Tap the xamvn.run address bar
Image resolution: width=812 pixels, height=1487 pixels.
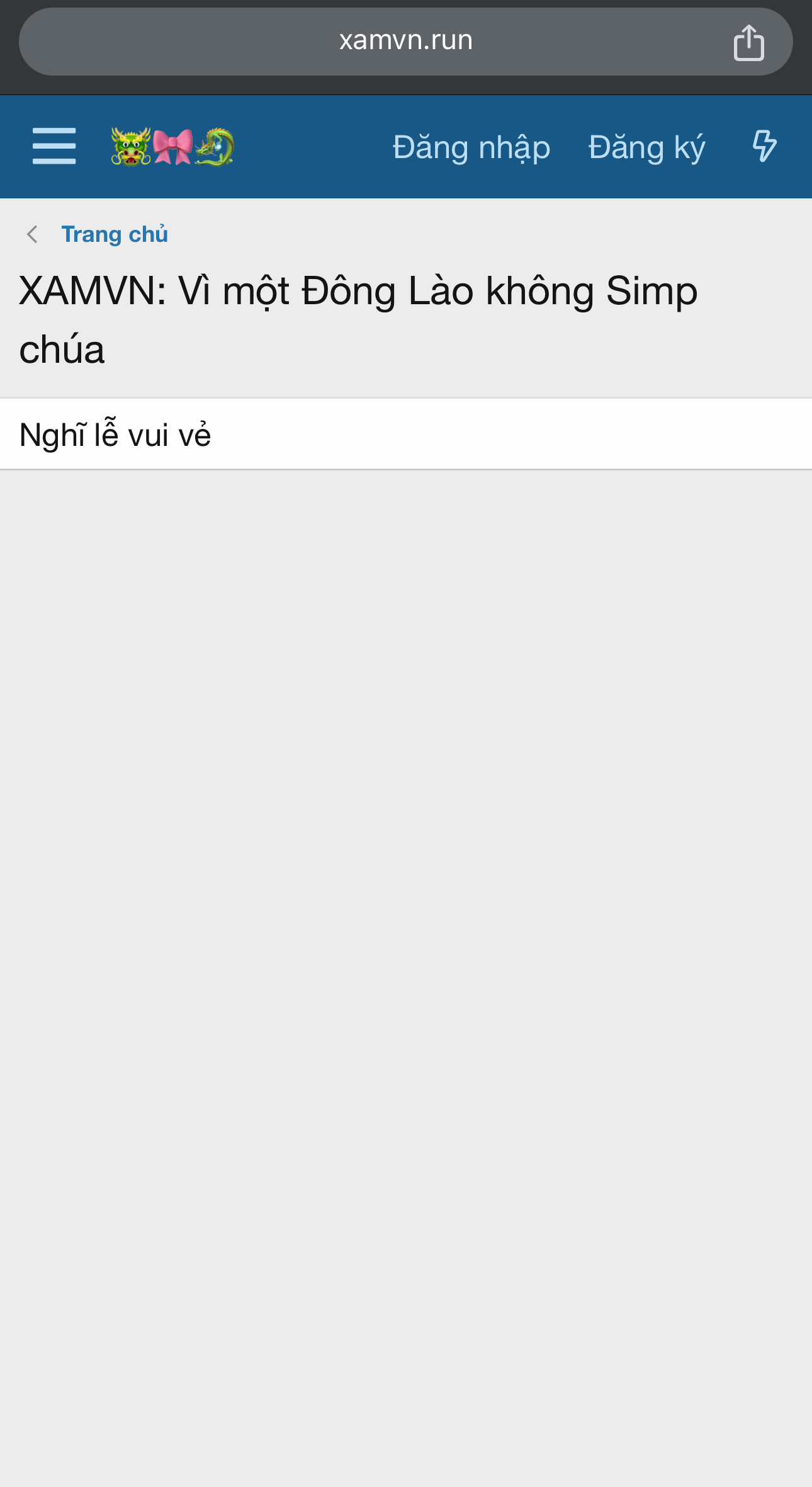tap(405, 41)
